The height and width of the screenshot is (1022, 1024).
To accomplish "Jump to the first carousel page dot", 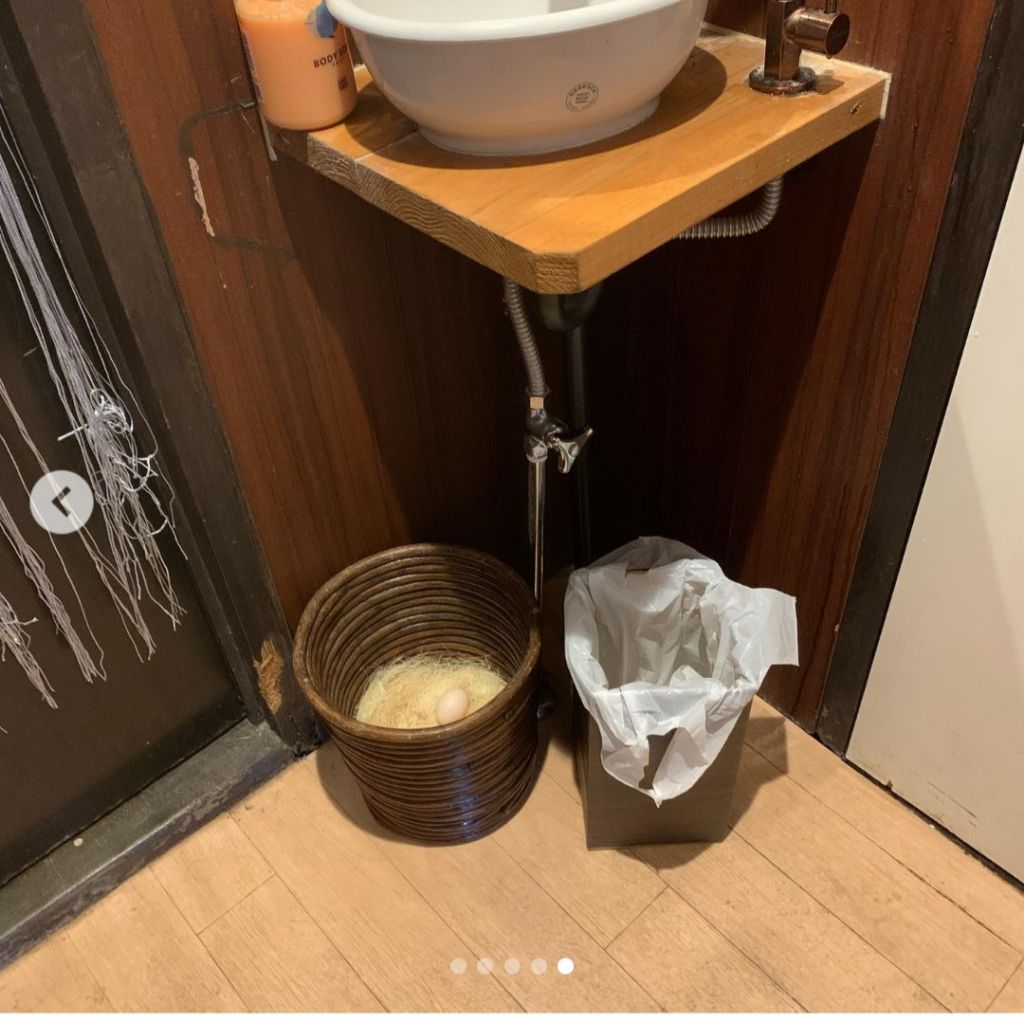I will [458, 966].
